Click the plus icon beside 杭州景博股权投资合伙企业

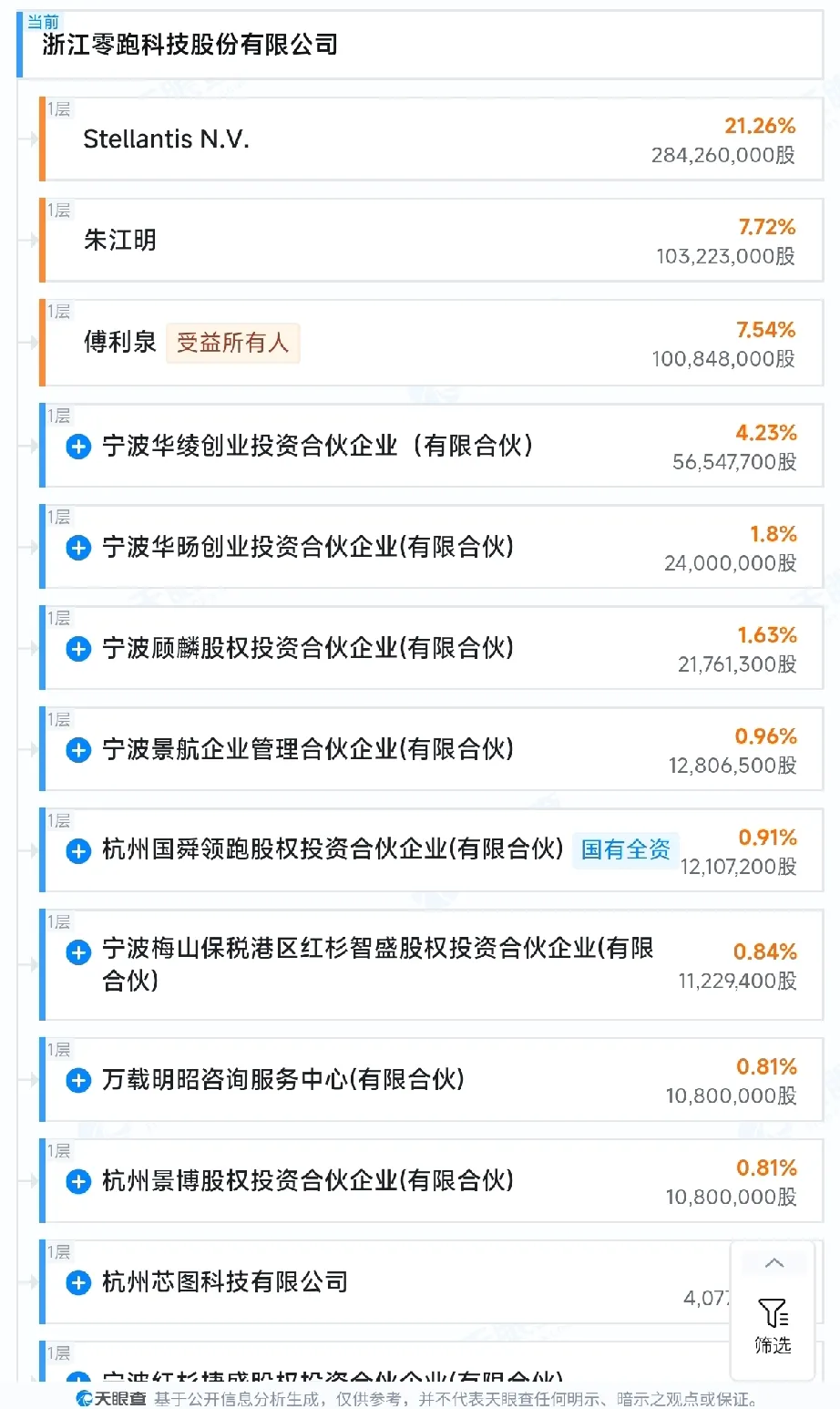coord(77,1182)
